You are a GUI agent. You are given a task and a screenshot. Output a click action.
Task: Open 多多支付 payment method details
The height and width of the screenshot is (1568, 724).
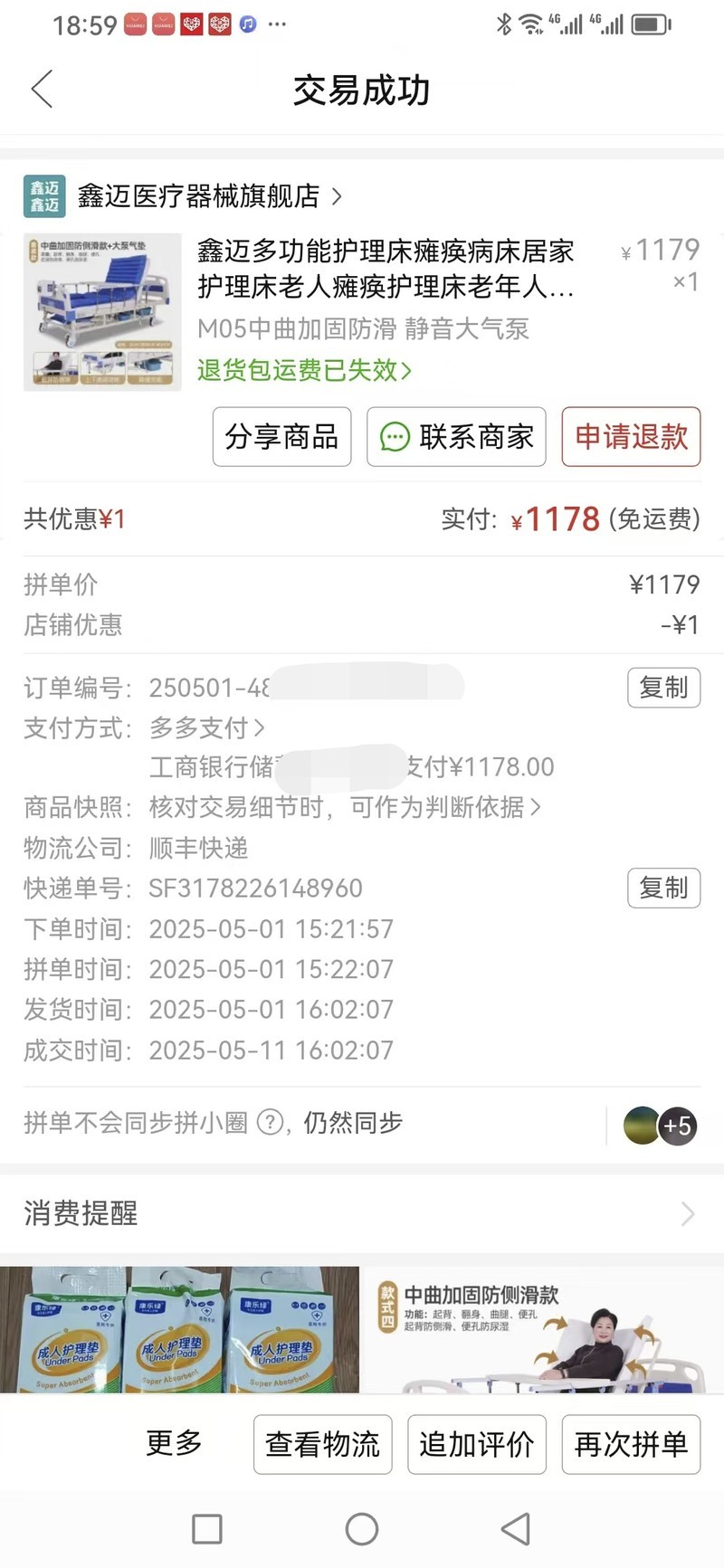point(207,727)
